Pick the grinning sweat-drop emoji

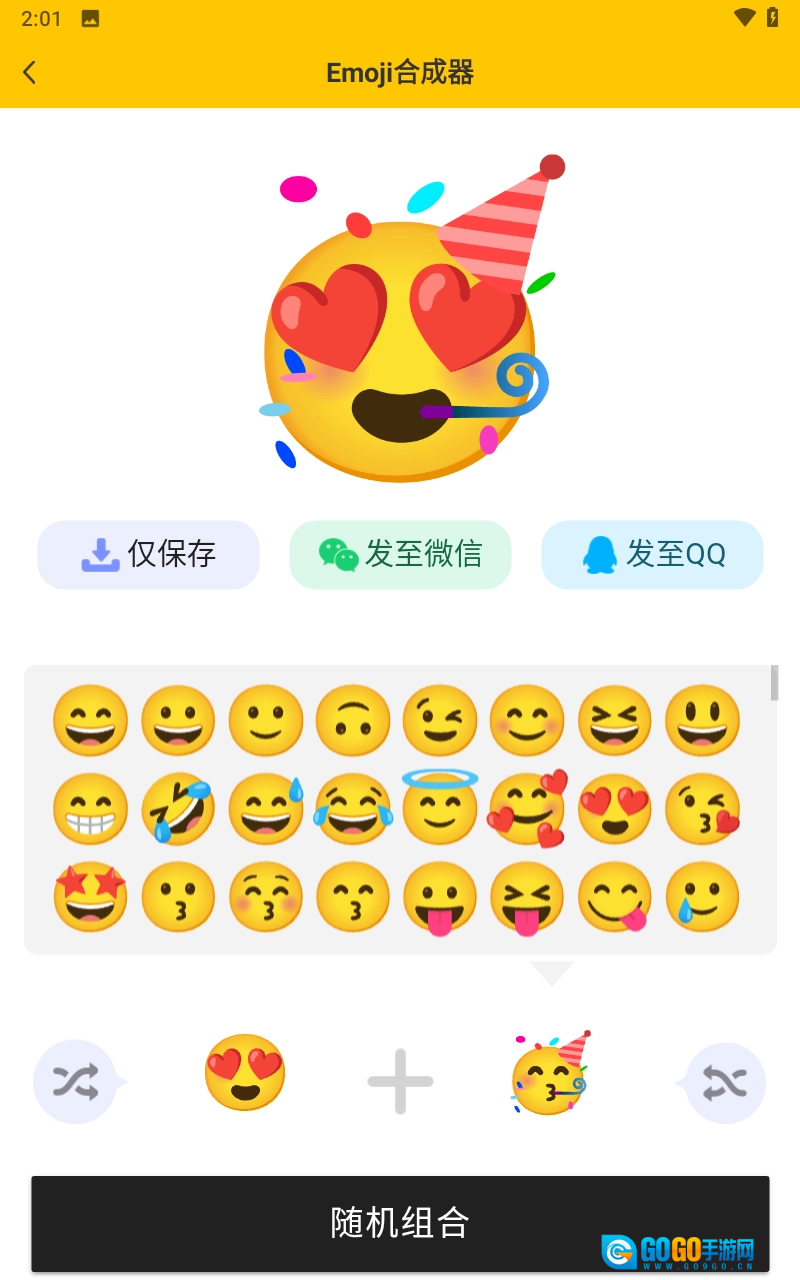click(x=266, y=809)
